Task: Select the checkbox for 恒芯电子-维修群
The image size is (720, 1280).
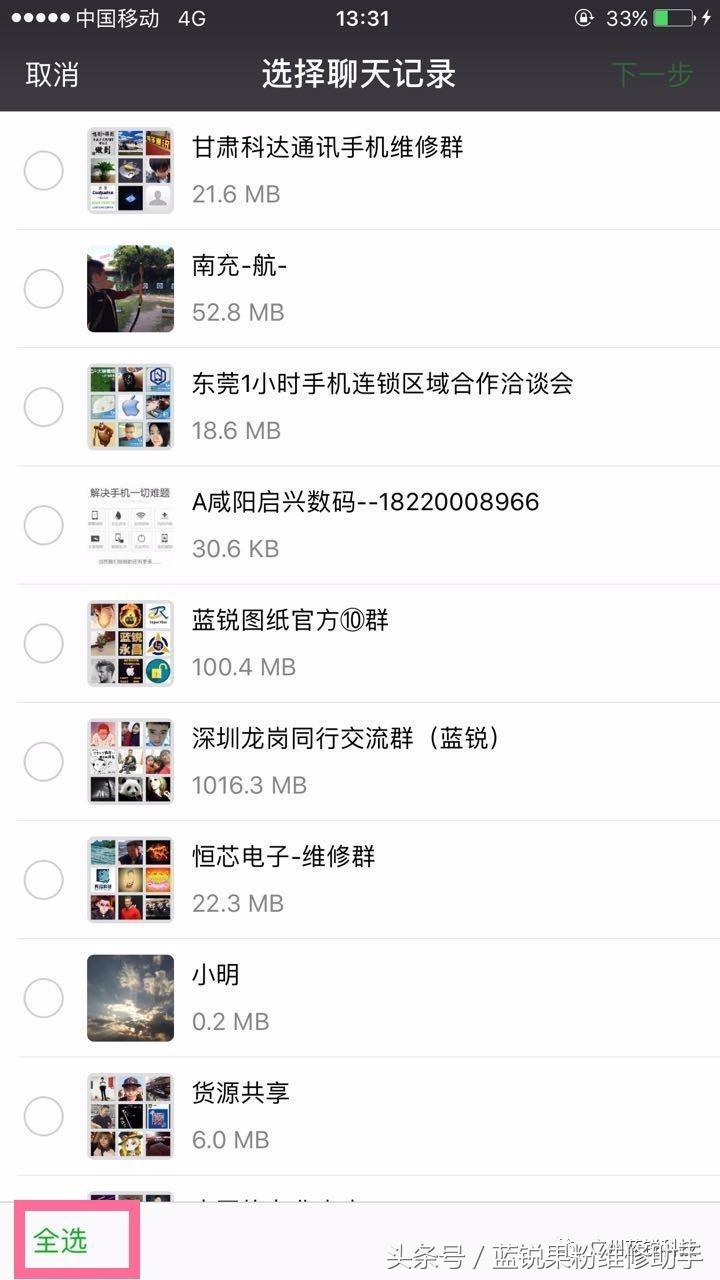Action: [x=44, y=879]
